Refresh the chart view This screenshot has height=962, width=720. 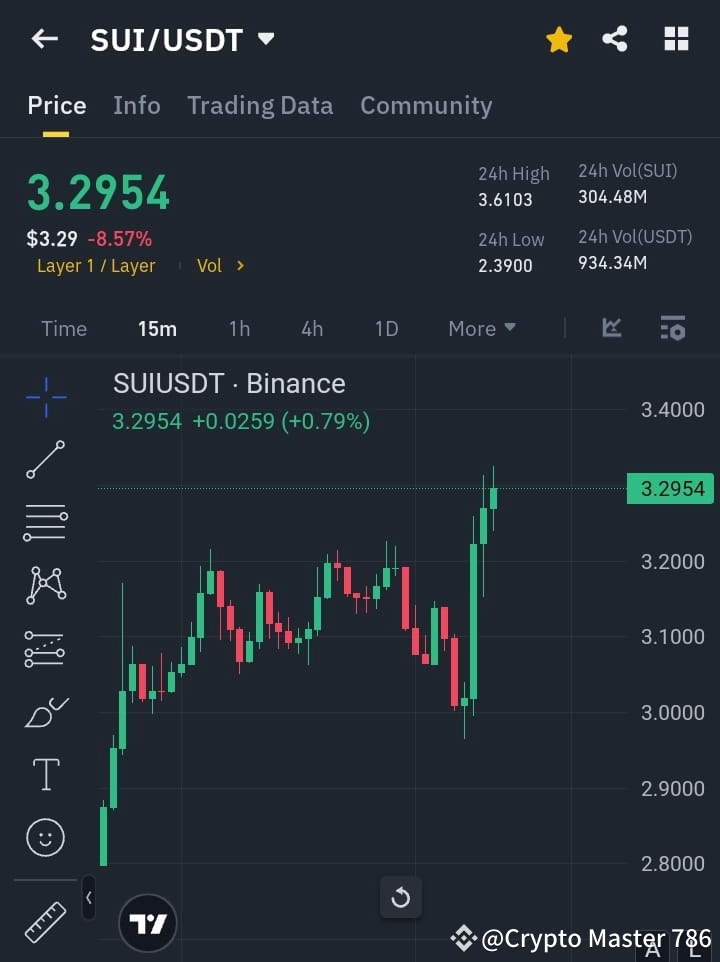(400, 898)
